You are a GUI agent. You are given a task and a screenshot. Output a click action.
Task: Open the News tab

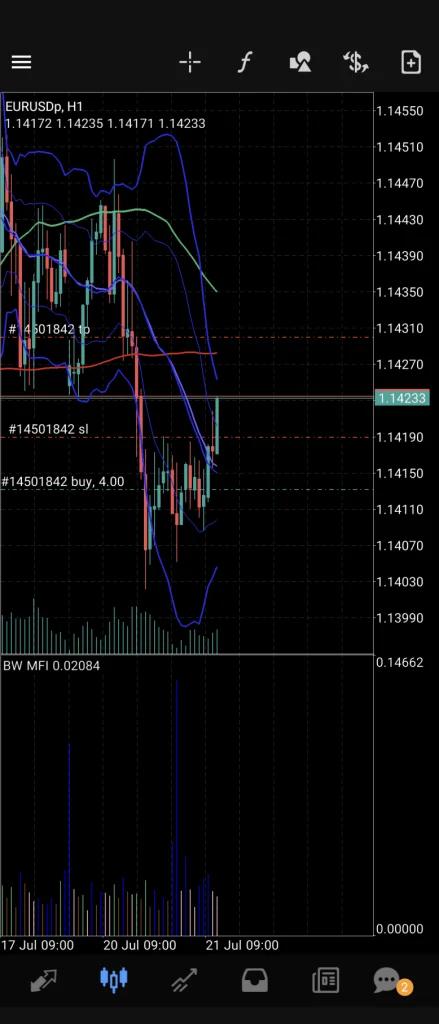pos(325,980)
